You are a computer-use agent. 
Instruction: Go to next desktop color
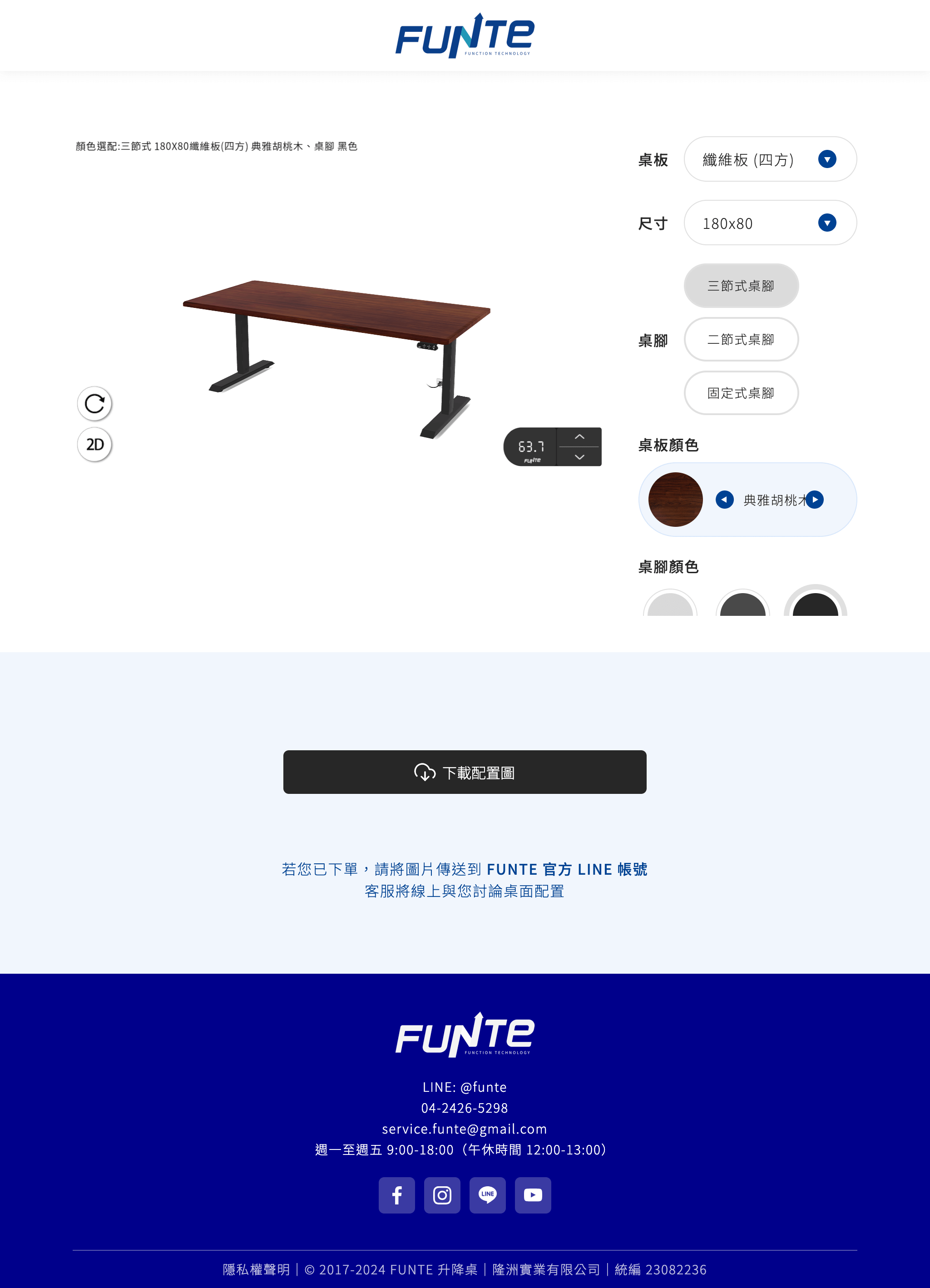(815, 500)
